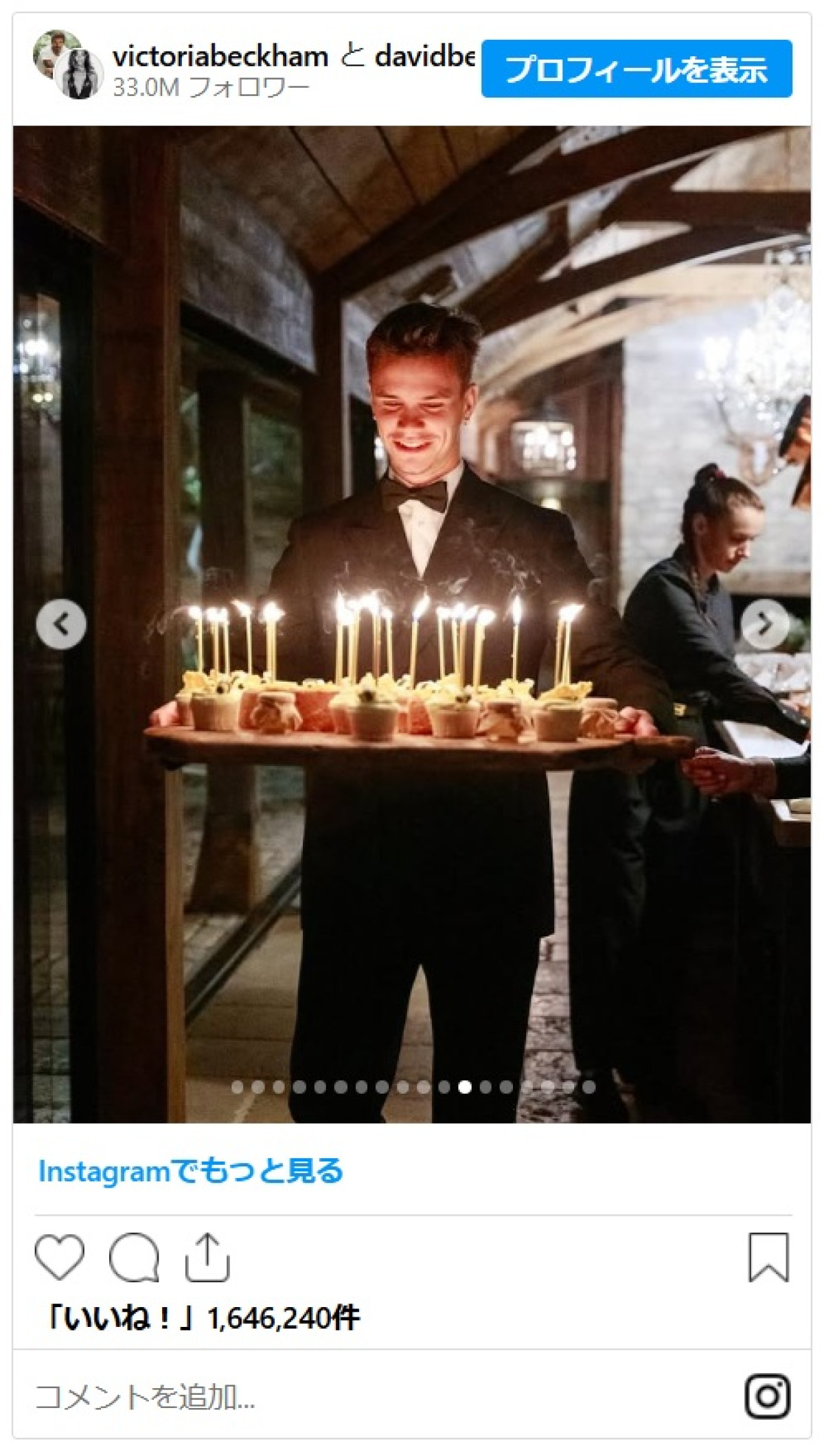
Task: Open comments with the speech bubble icon
Action: coord(134,1257)
